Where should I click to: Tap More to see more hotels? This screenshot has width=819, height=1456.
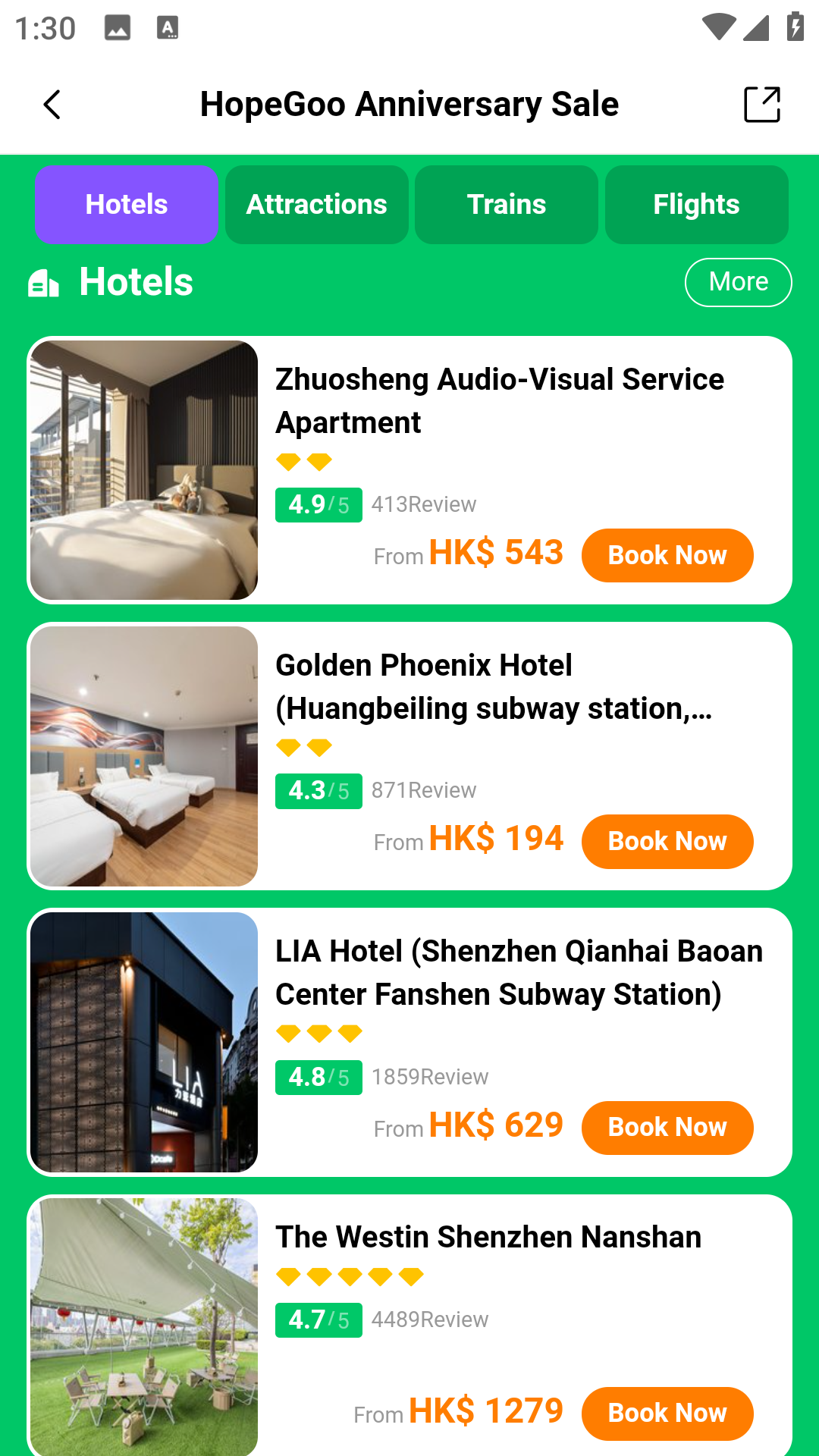tap(738, 282)
